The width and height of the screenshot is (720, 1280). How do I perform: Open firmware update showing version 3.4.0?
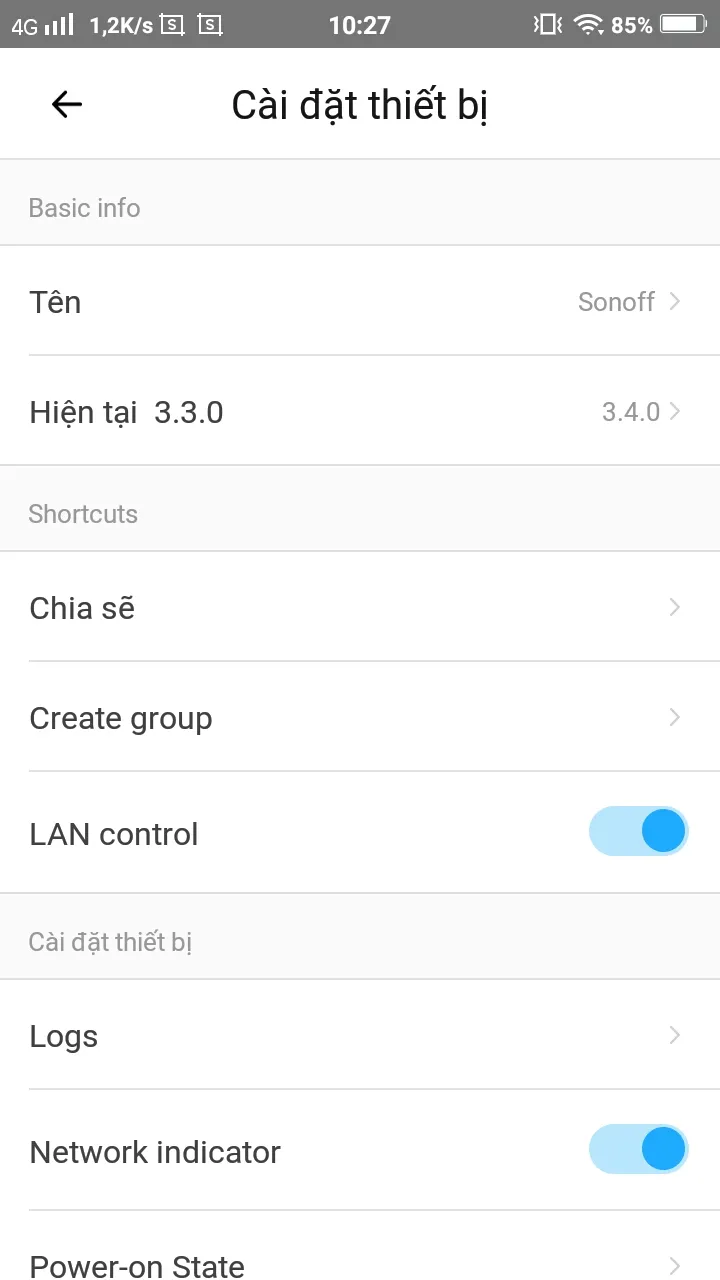tap(360, 412)
